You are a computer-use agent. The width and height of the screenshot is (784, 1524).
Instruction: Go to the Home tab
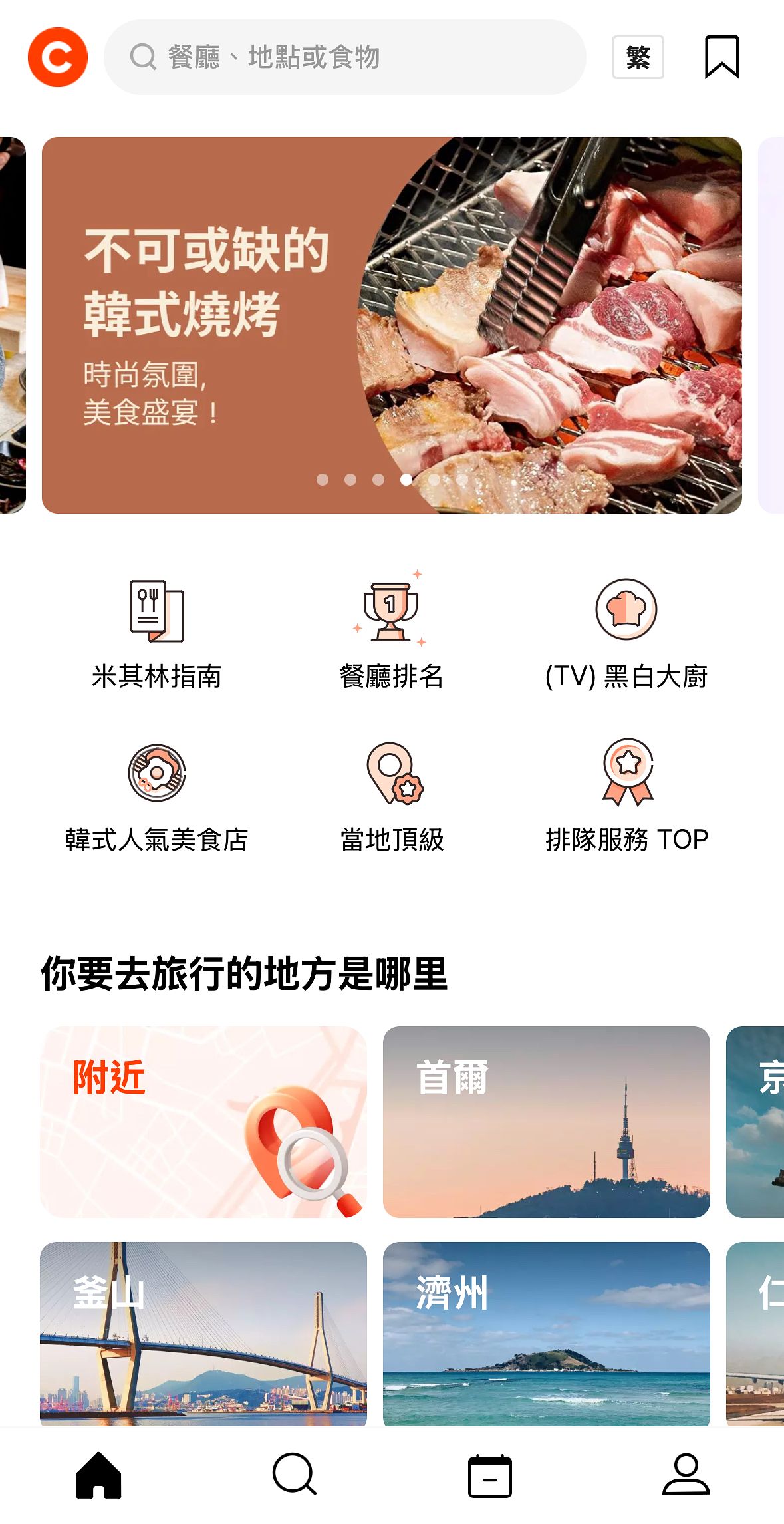(98, 1475)
